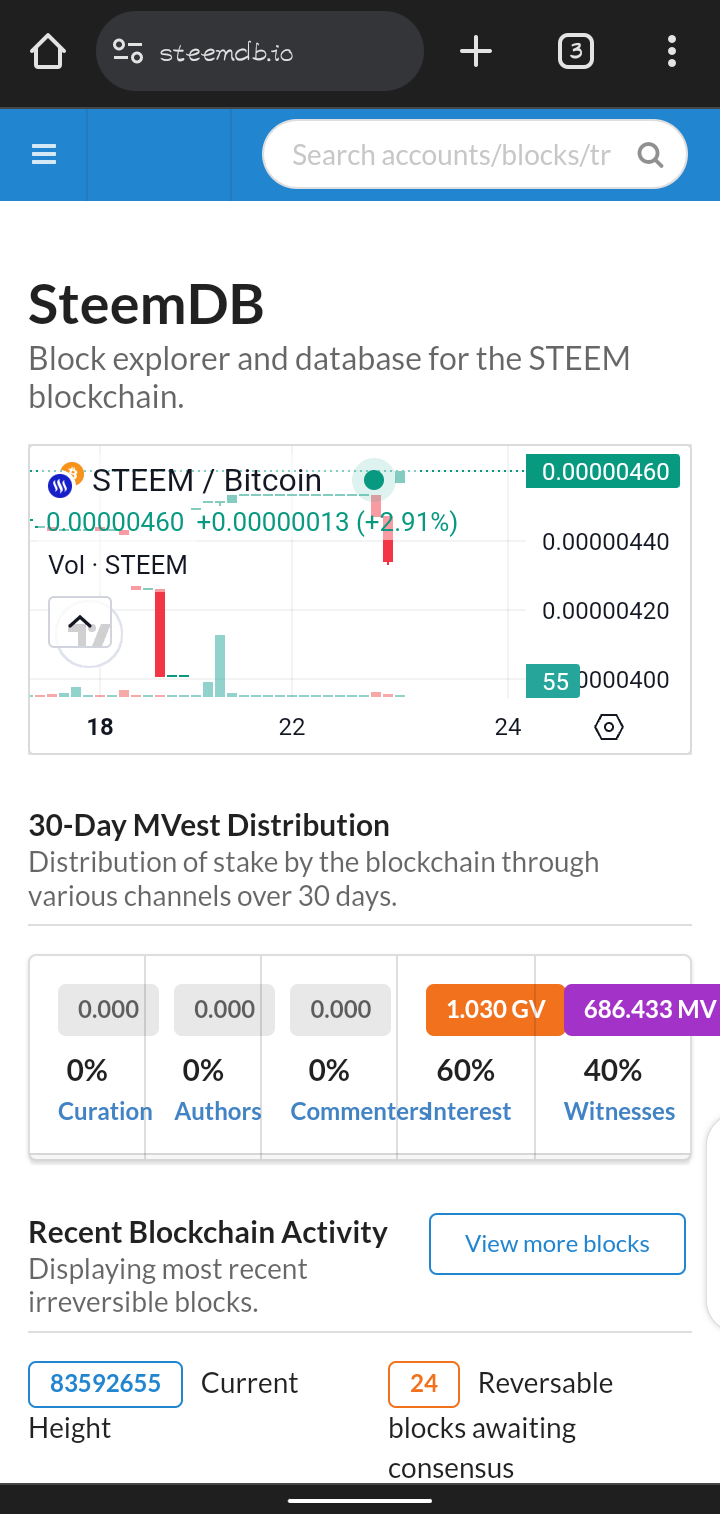Open the SteemDB hamburger menu

click(44, 155)
